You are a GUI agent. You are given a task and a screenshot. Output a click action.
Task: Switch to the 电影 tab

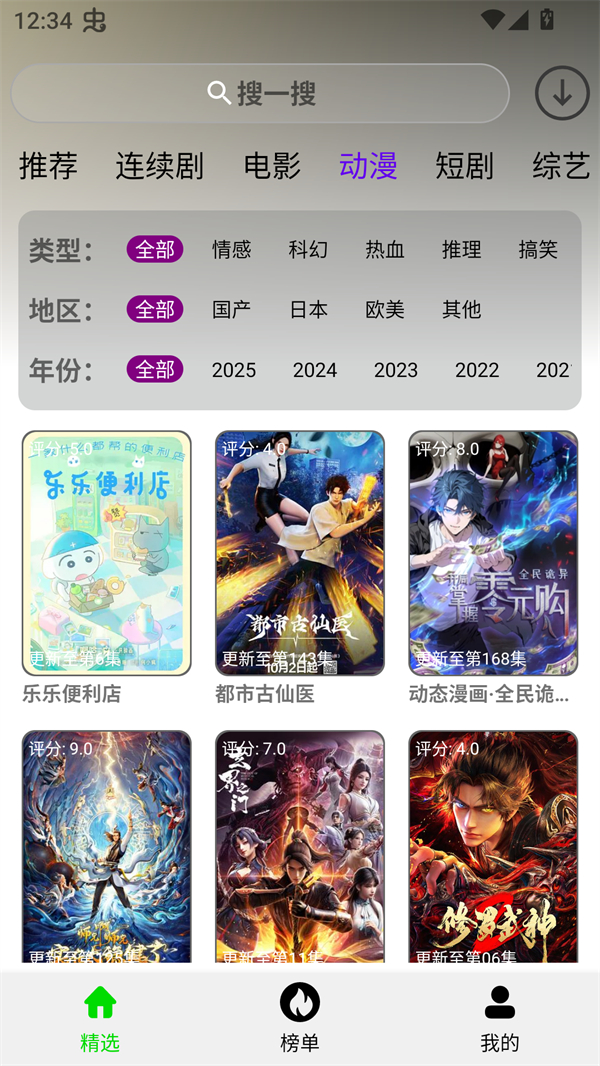pyautogui.click(x=272, y=166)
